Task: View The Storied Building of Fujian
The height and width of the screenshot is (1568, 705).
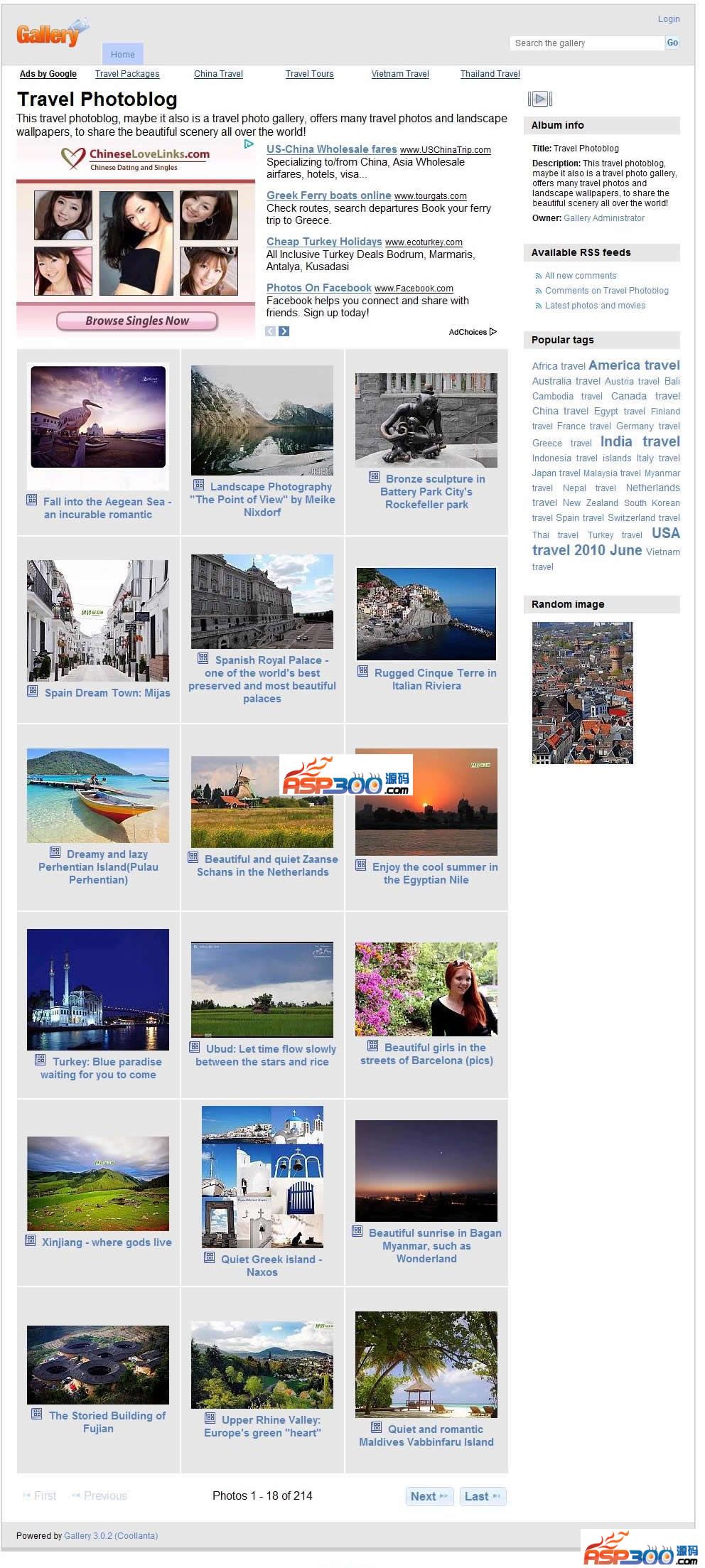Action: (x=98, y=1364)
